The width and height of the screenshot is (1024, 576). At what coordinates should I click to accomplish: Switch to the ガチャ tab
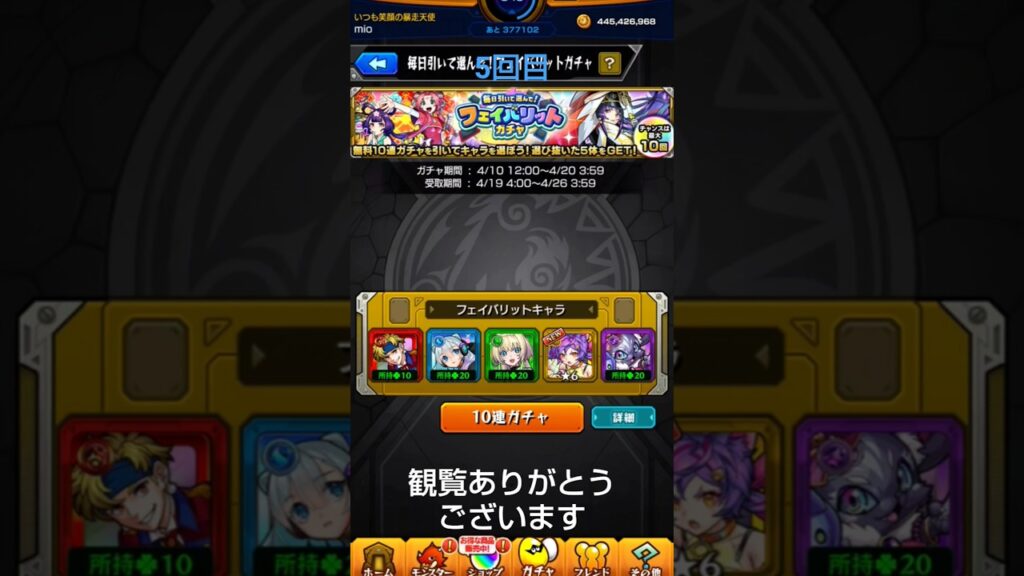(538, 557)
